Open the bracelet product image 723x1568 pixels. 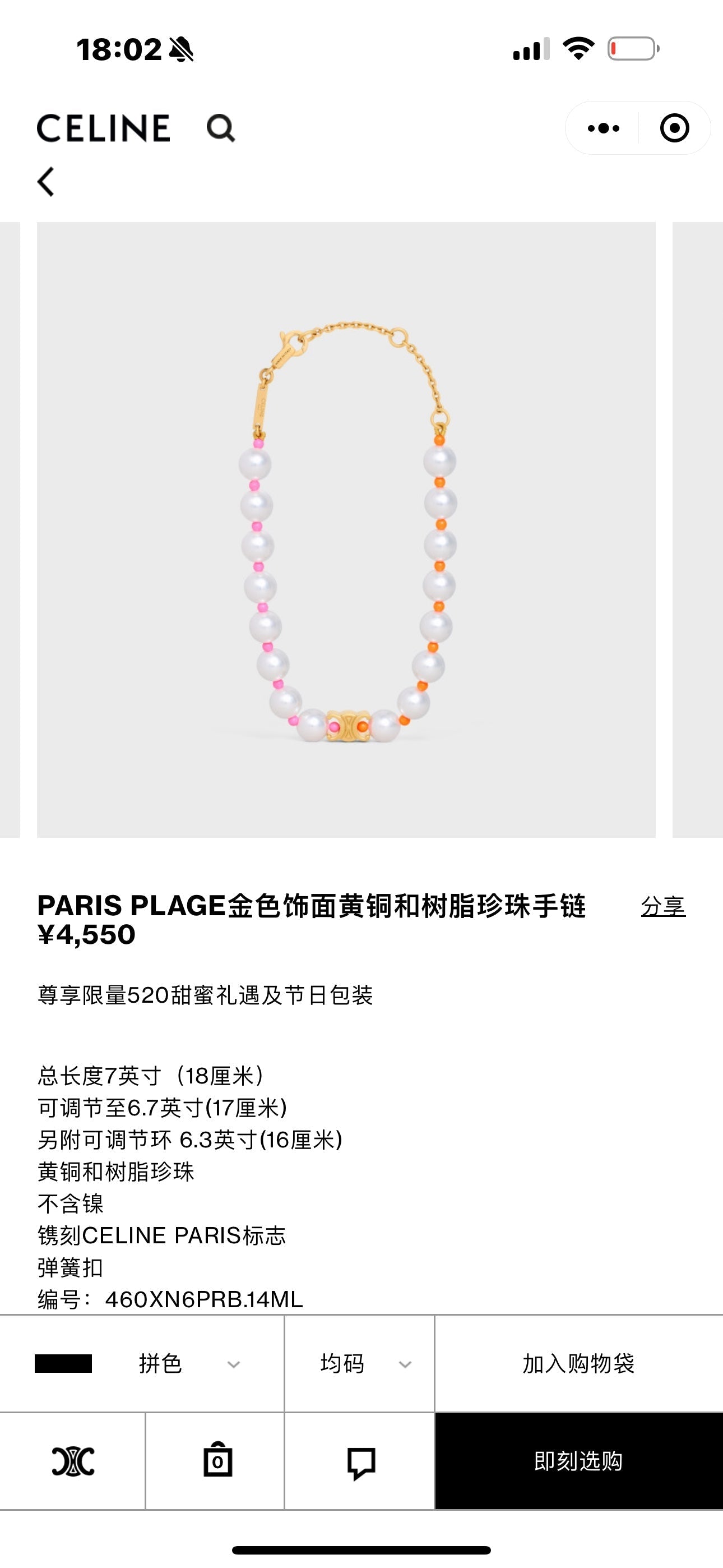(346, 529)
